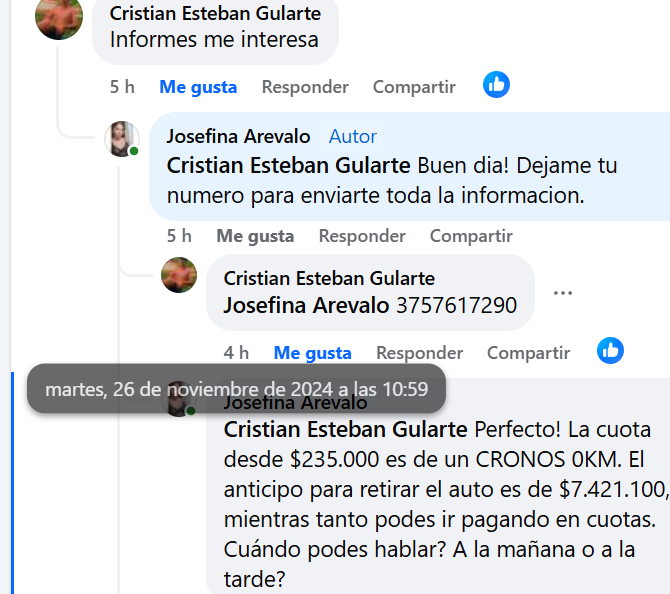Like Cristian's 'Informes me interesa' comment
670x594 pixels.
[x=198, y=87]
